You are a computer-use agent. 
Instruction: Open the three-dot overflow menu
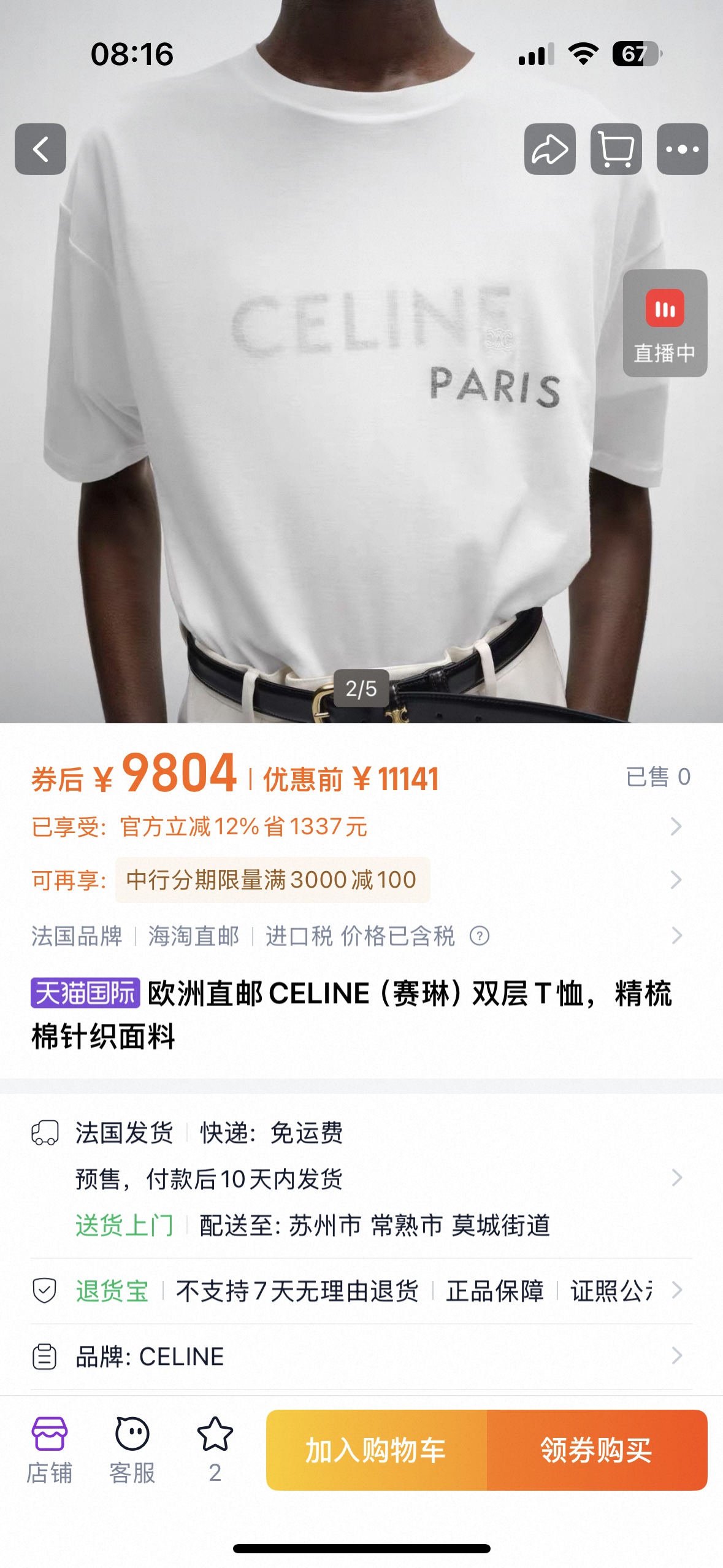(682, 149)
